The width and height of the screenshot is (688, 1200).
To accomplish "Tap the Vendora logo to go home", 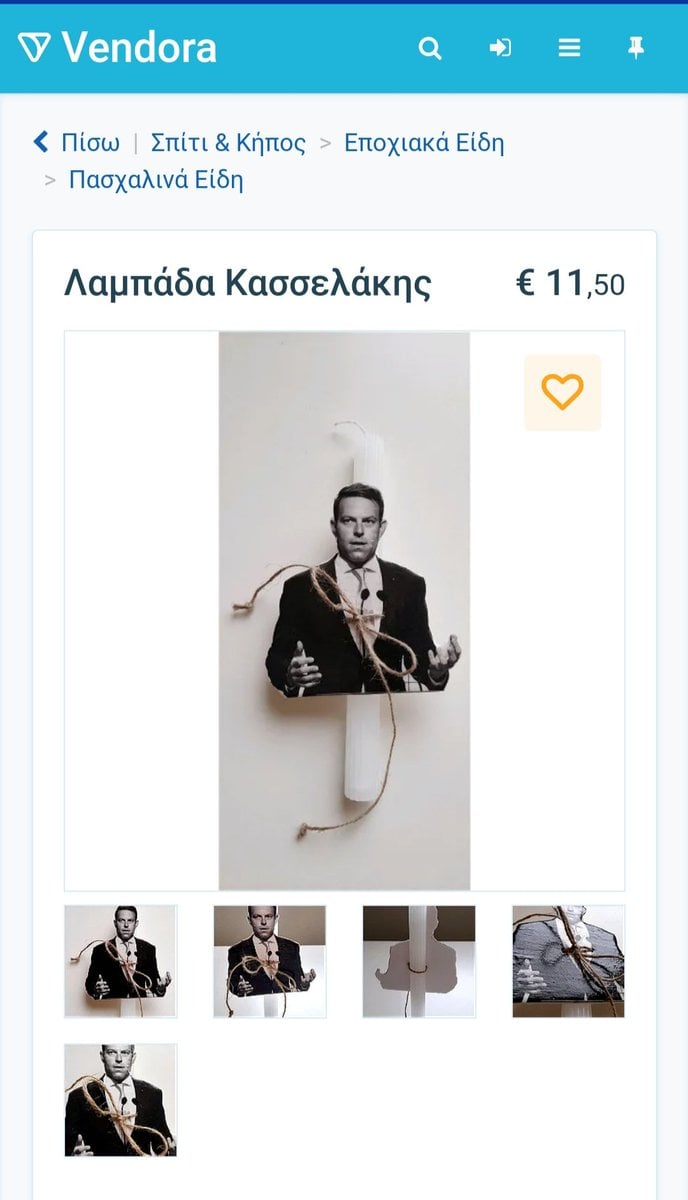I will pos(118,47).
